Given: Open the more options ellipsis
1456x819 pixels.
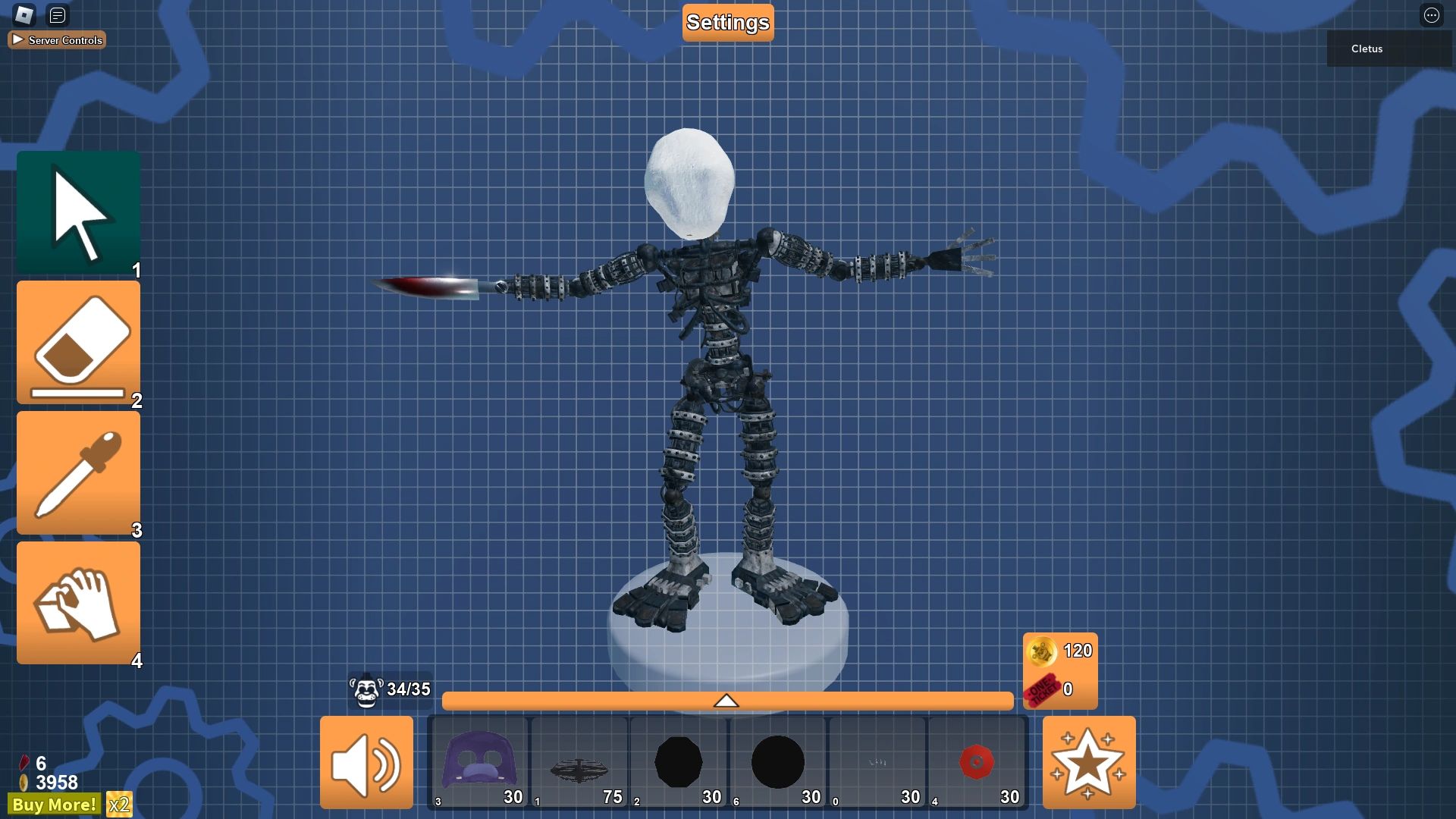Looking at the screenshot, I should (x=1431, y=15).
